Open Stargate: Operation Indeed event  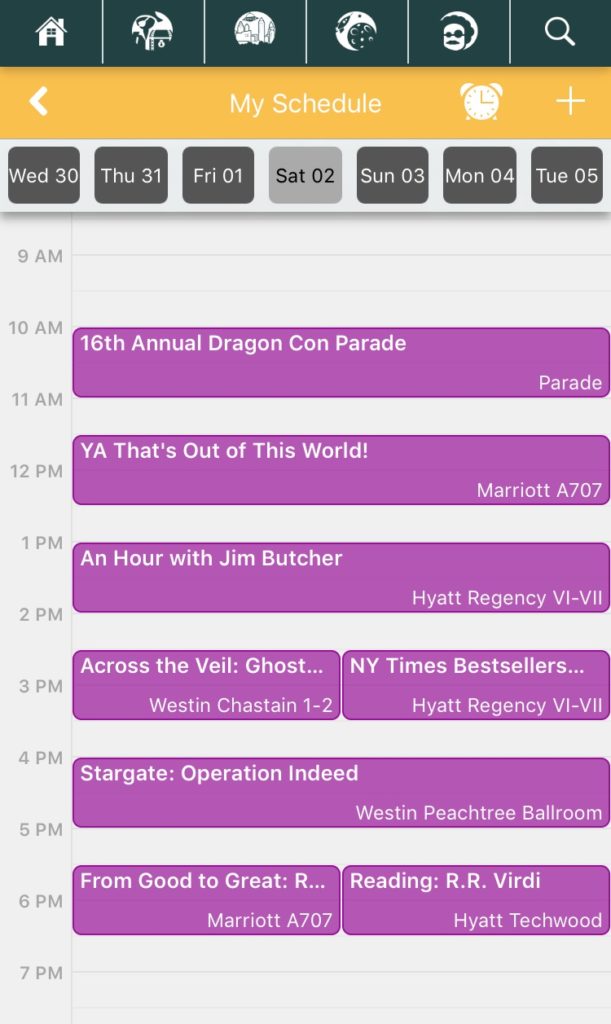pyautogui.click(x=341, y=792)
